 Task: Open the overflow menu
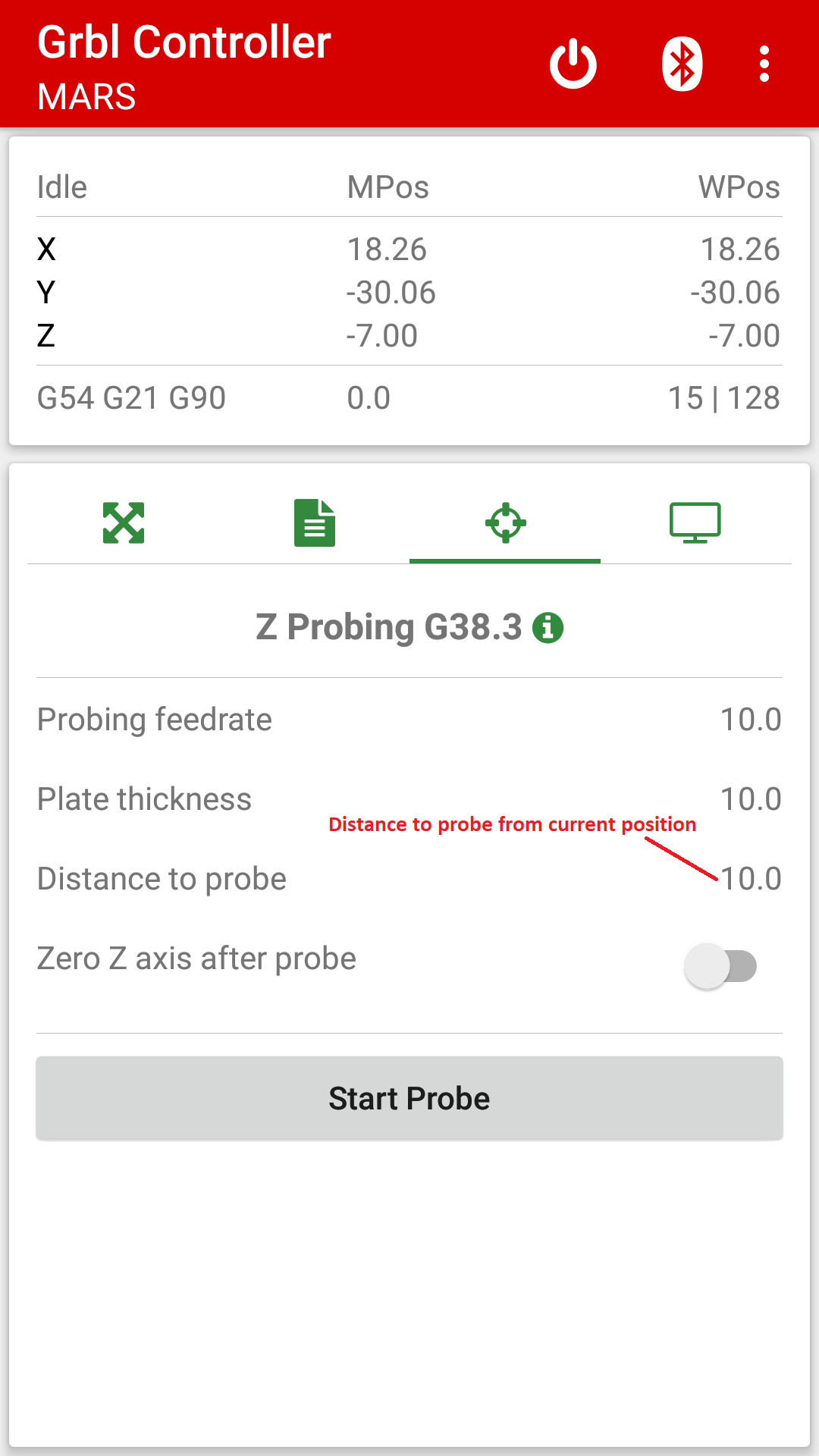pos(764,64)
